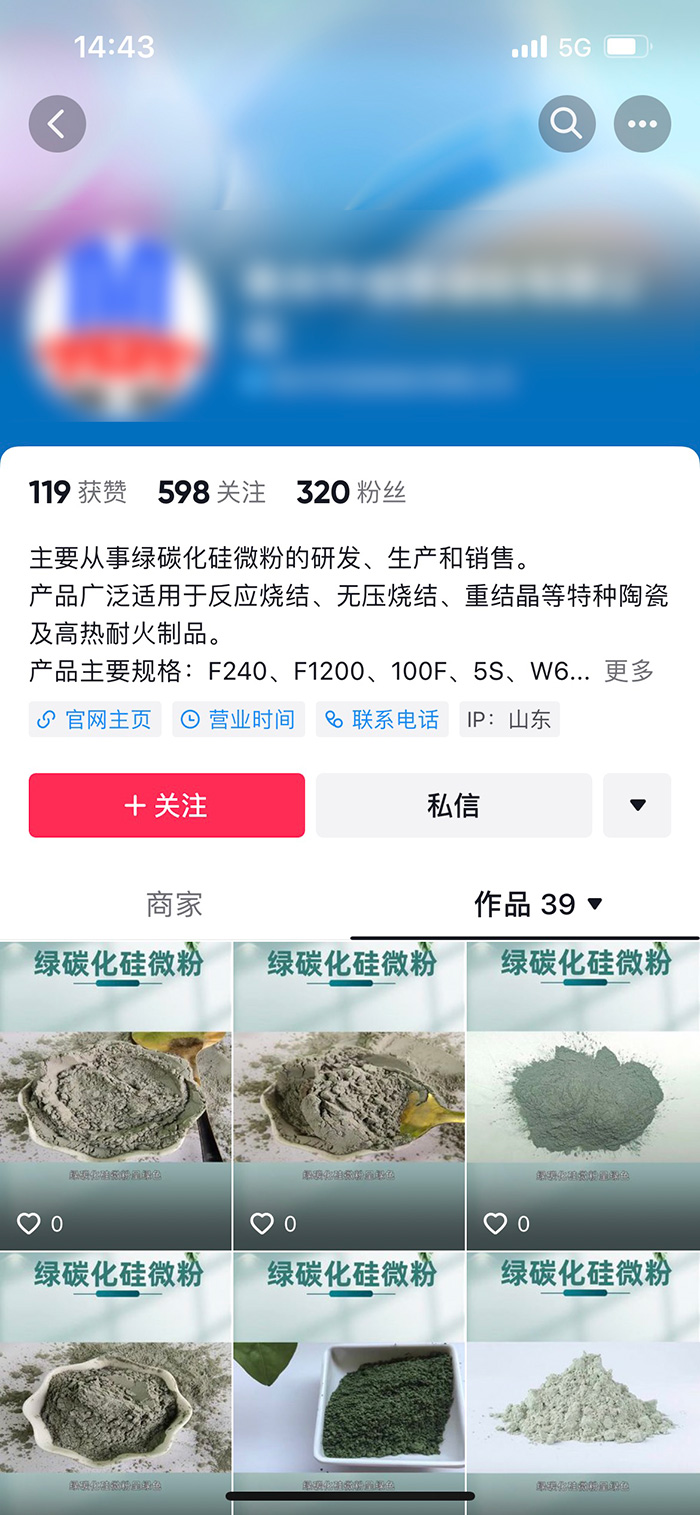700x1515 pixels.
Task: View the 598 关注 following list
Action: coord(211,492)
